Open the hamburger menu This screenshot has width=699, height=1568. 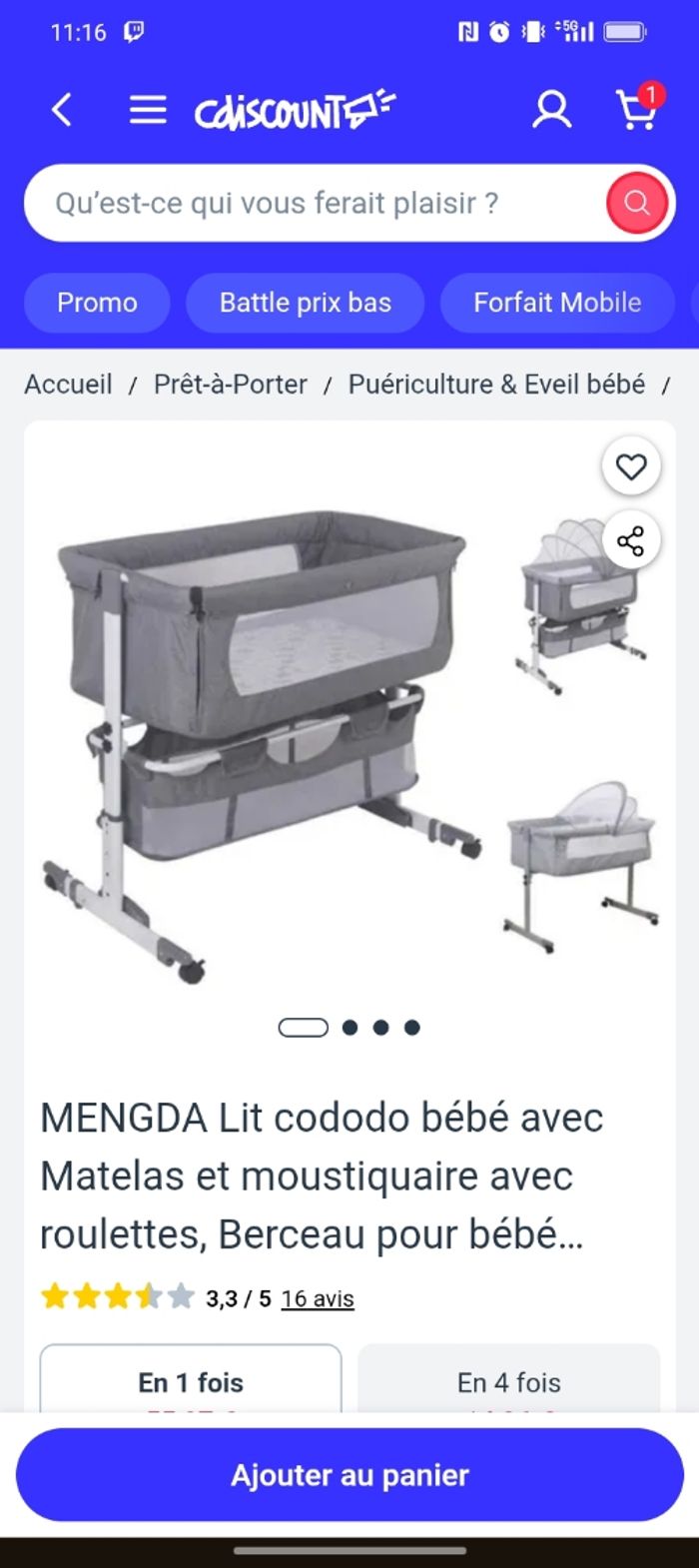(x=148, y=110)
